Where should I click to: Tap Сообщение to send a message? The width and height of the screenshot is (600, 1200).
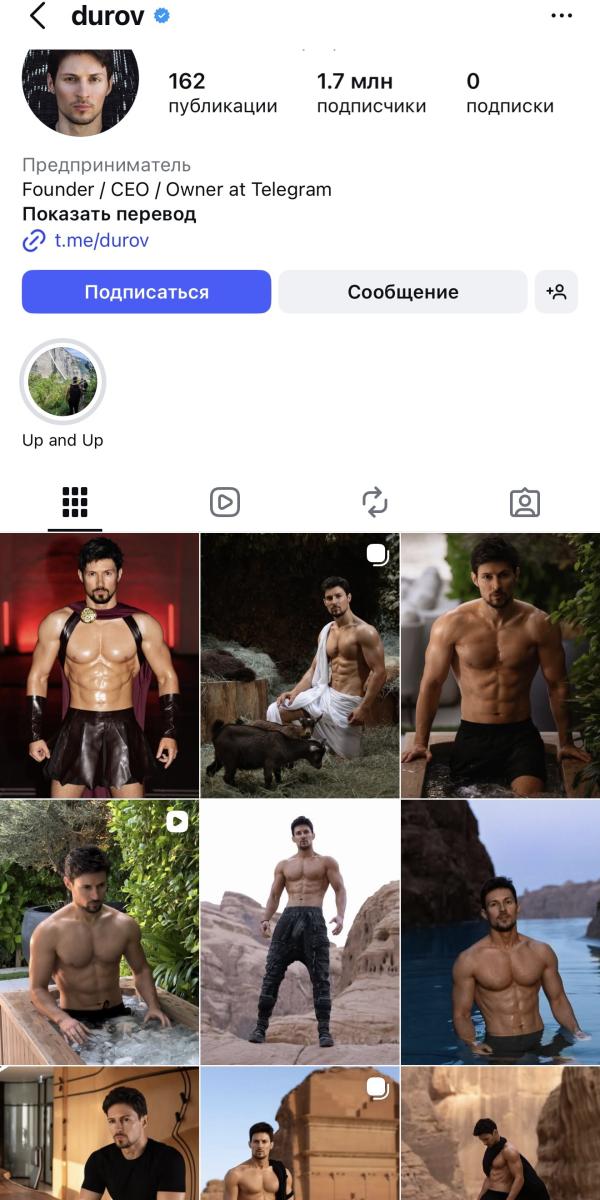[x=402, y=292]
